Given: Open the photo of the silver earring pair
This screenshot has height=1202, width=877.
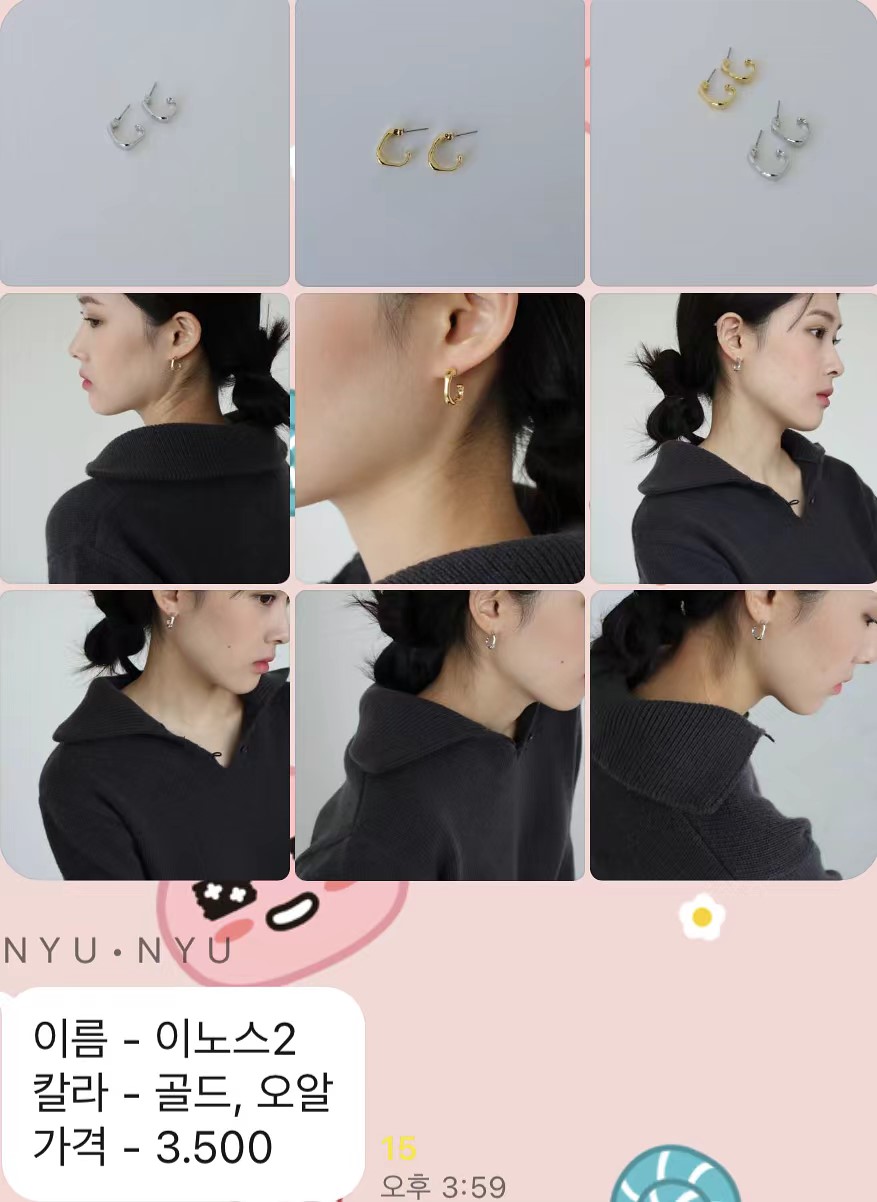Looking at the screenshot, I should (x=144, y=142).
